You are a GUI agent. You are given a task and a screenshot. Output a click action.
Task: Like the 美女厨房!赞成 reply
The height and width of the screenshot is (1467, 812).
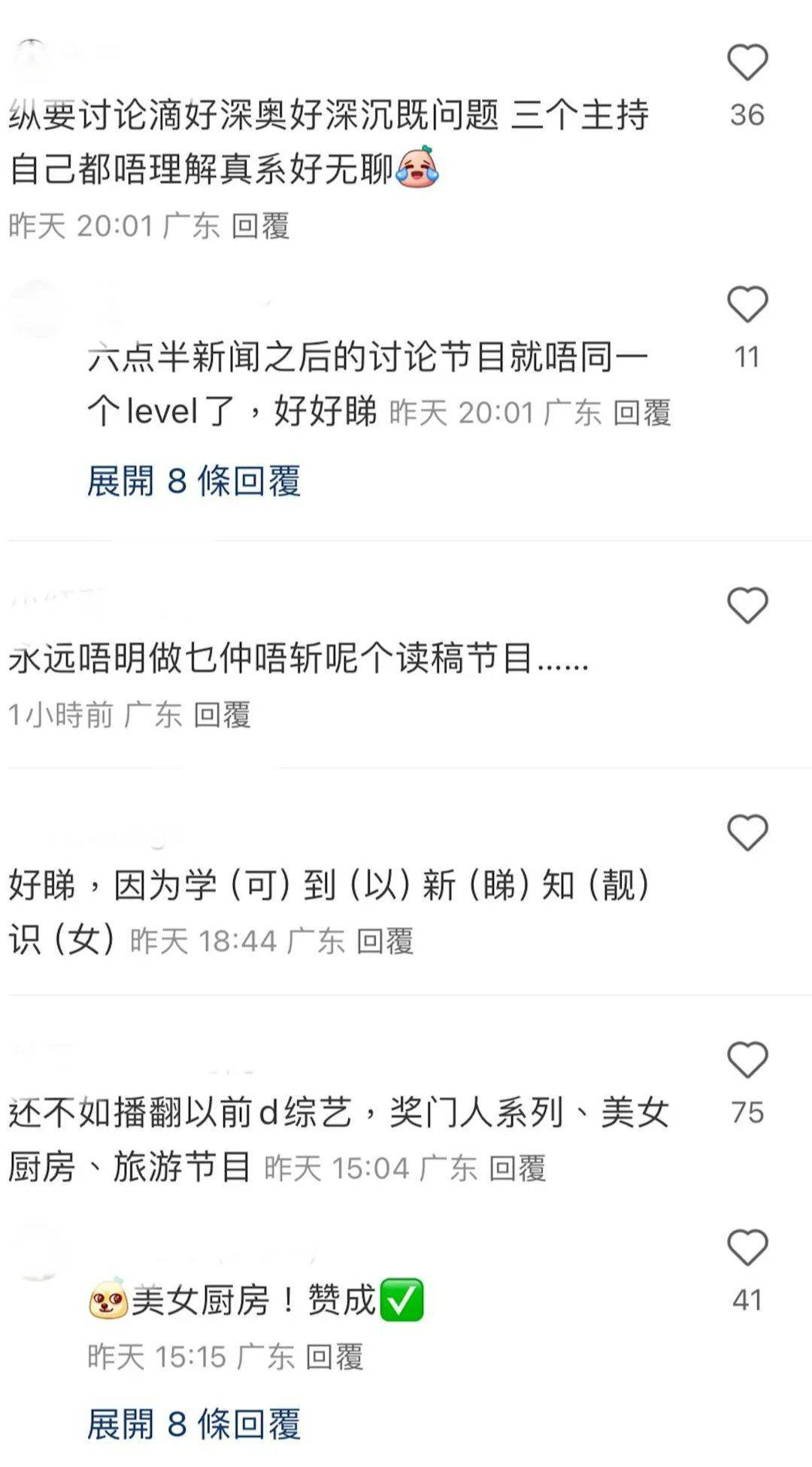[x=747, y=1248]
